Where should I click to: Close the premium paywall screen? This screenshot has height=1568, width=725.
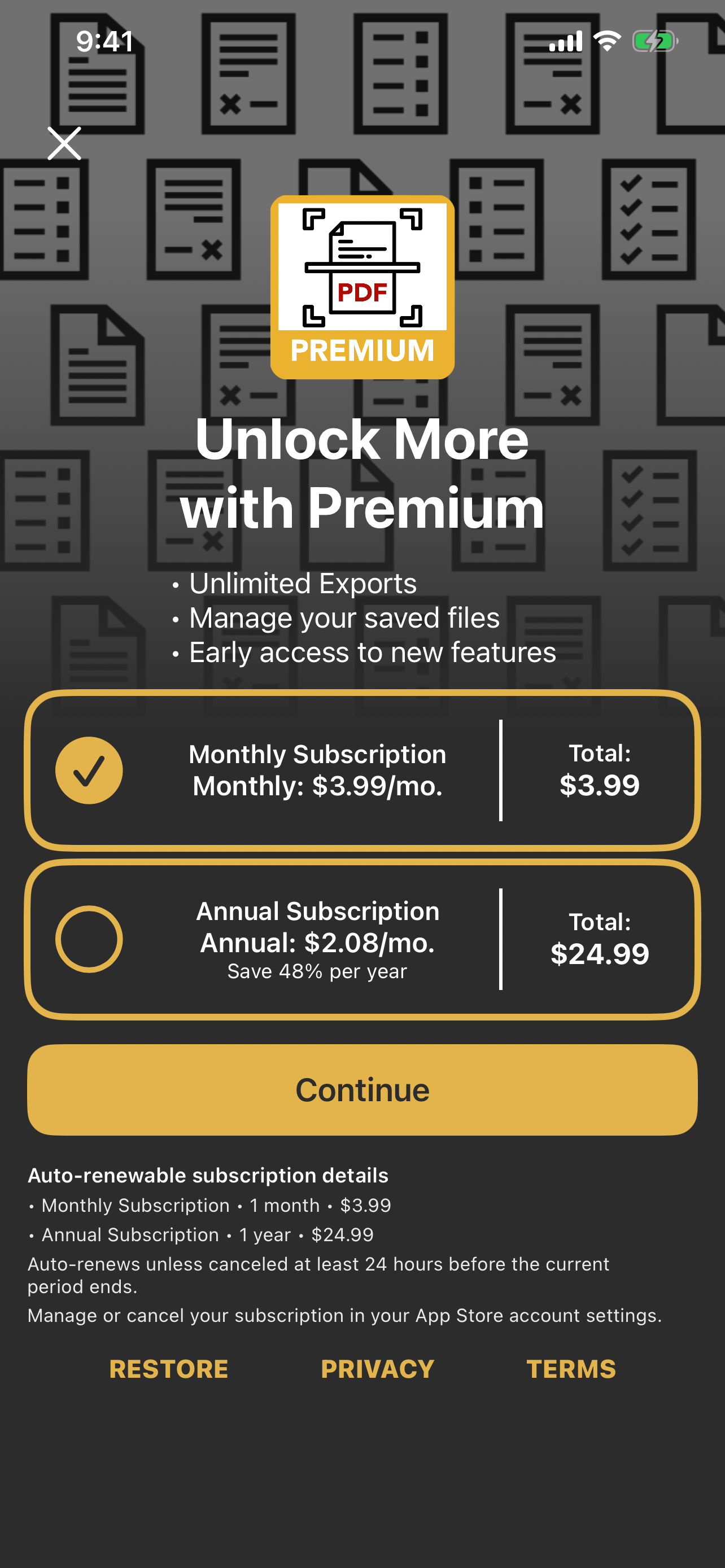tap(64, 144)
